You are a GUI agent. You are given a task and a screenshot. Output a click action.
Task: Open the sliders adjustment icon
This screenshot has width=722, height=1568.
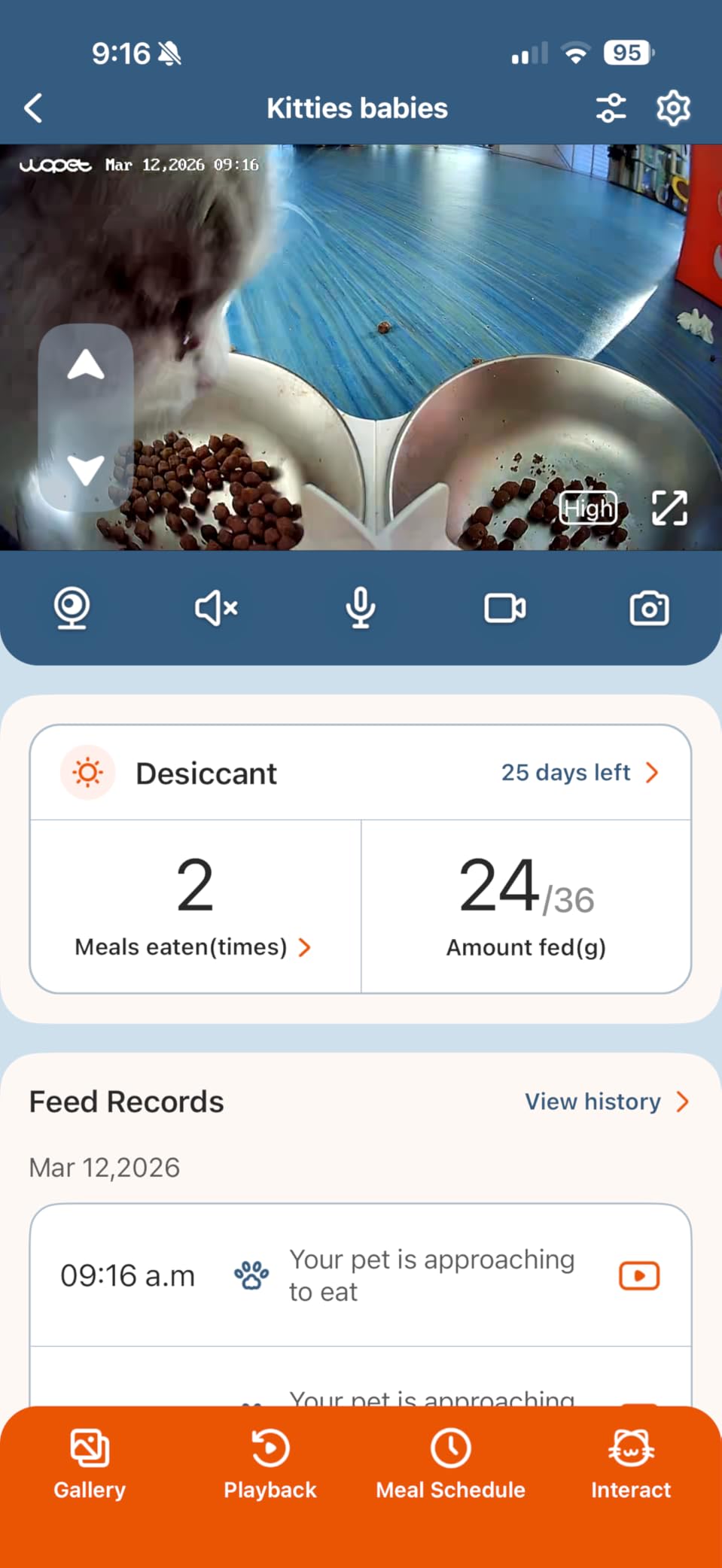coord(611,108)
